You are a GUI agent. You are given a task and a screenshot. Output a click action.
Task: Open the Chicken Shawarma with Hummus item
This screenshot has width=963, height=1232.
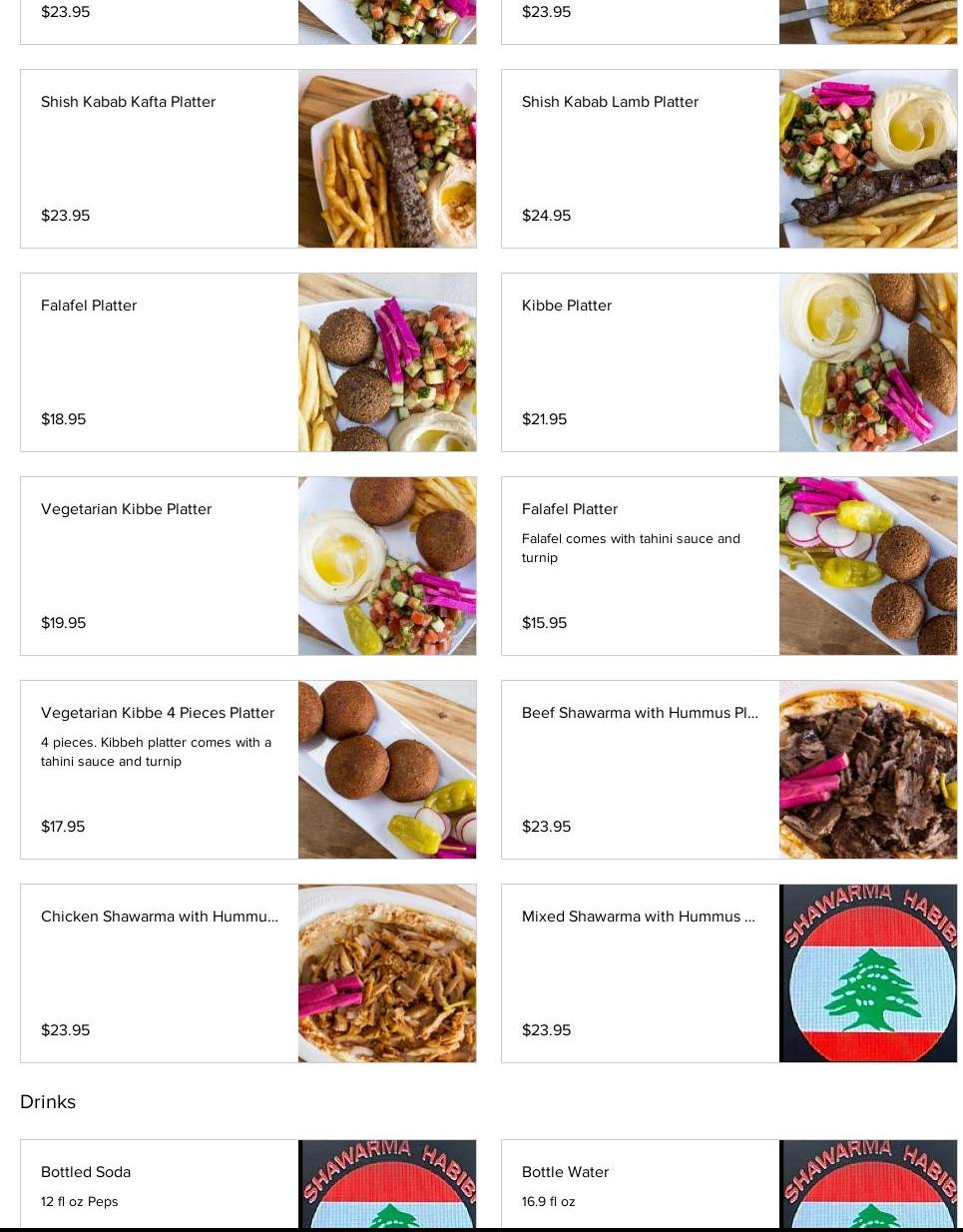coord(247,973)
